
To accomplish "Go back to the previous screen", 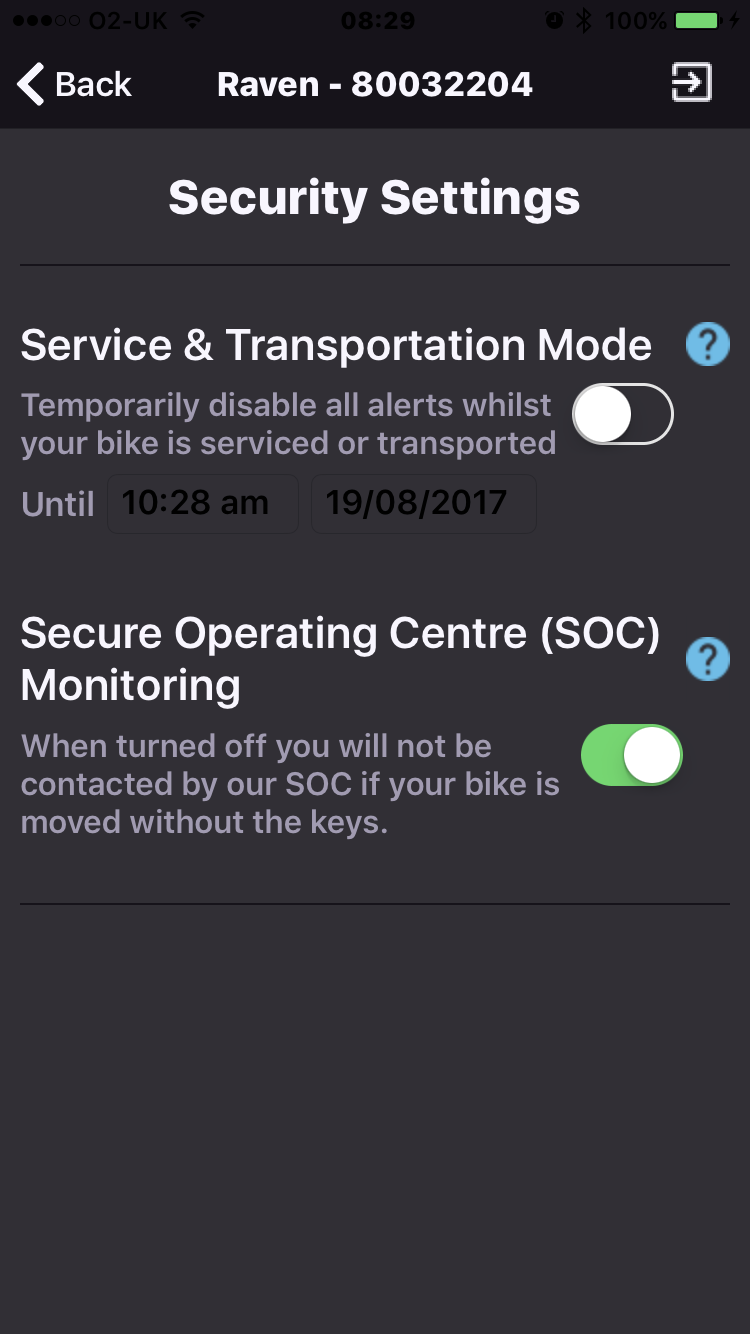I will pos(75,84).
